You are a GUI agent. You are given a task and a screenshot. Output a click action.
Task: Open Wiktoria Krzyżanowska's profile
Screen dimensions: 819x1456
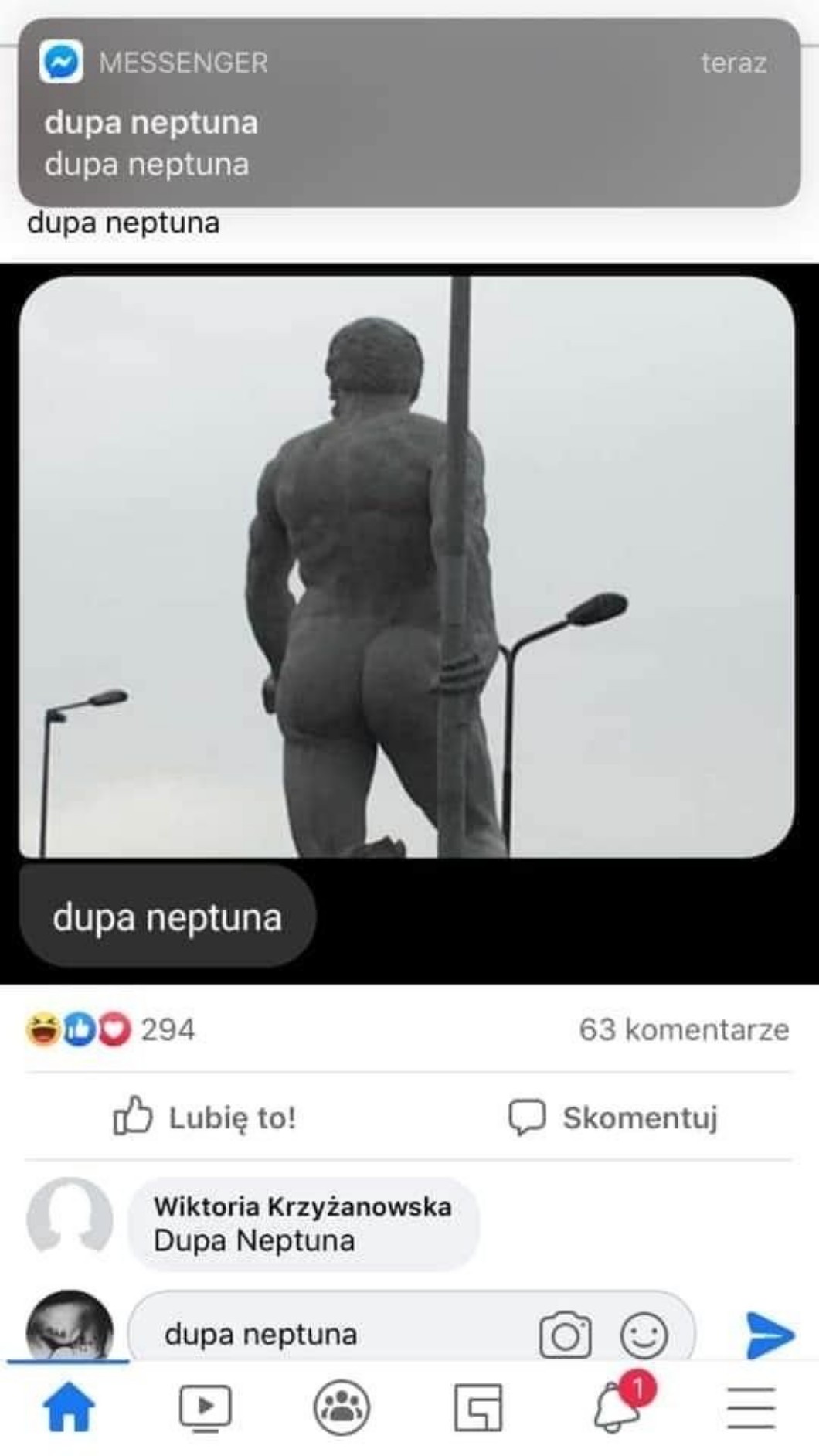302,1206
